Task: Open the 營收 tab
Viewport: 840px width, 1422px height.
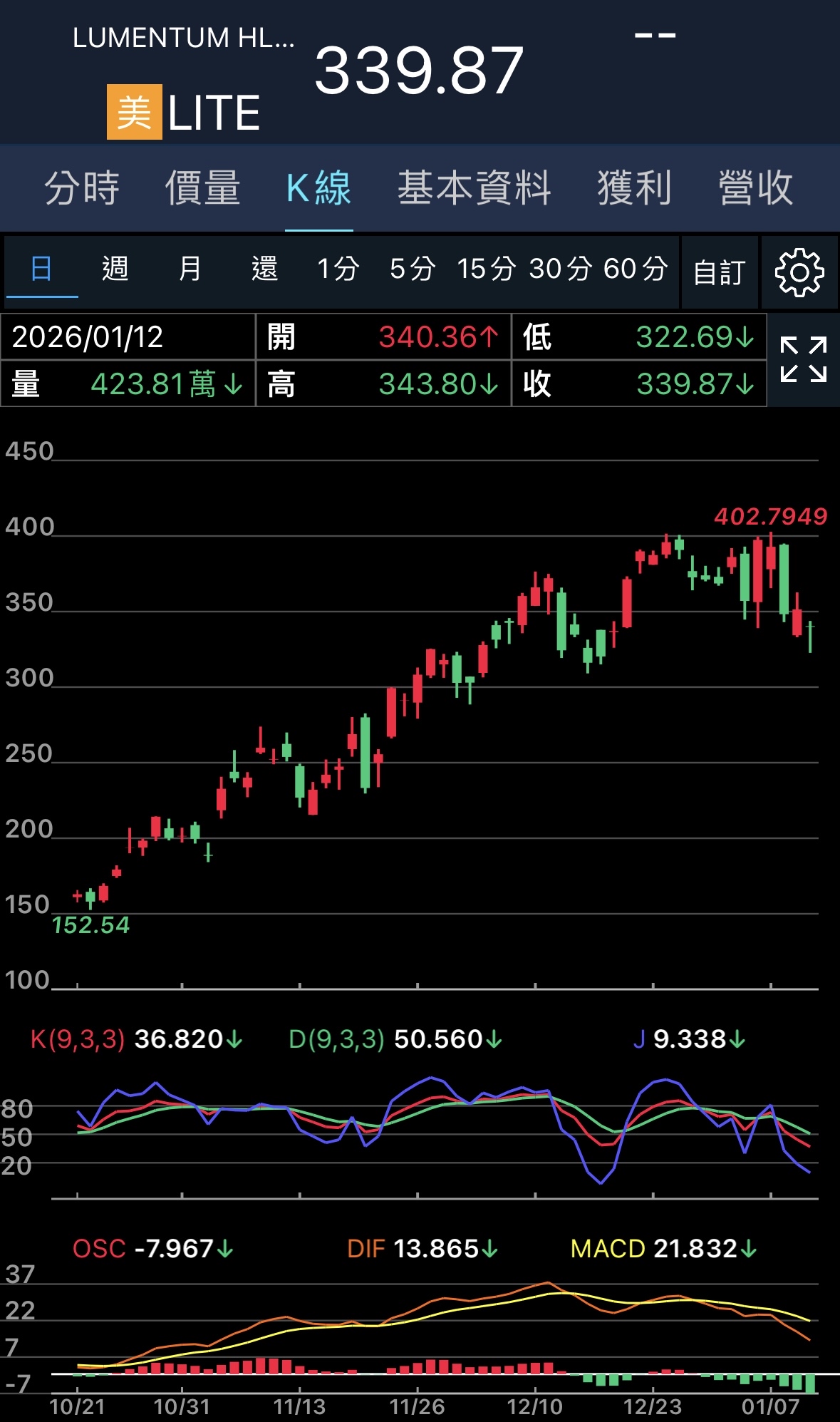Action: (x=755, y=188)
